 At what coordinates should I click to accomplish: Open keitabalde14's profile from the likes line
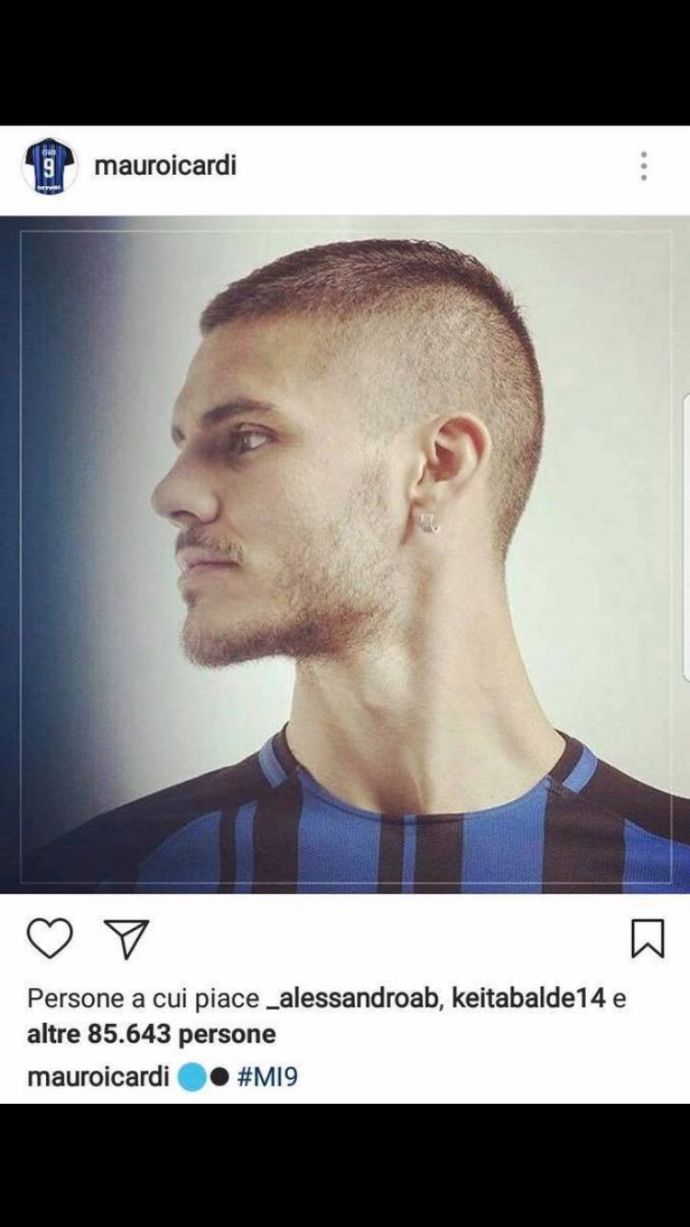527,998
